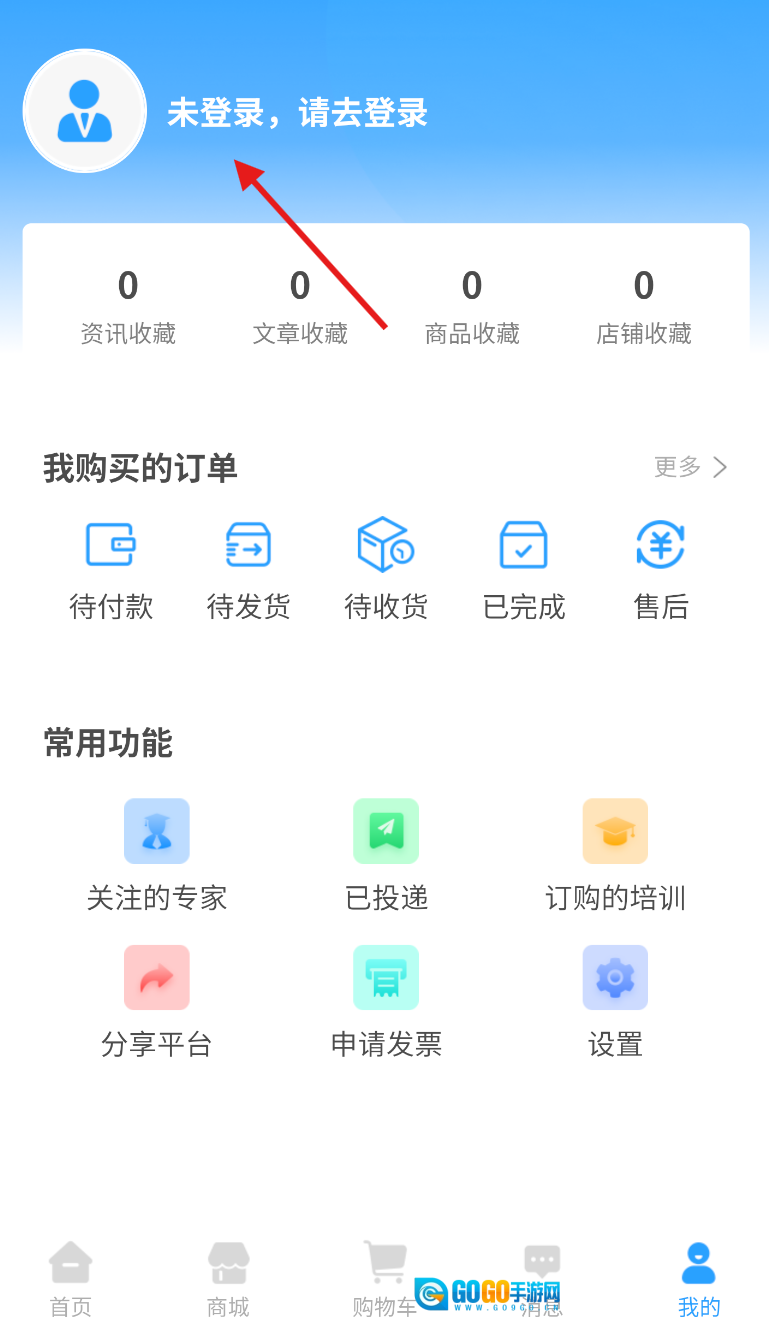Check 待付款 orders
The image size is (769, 1321).
(111, 568)
